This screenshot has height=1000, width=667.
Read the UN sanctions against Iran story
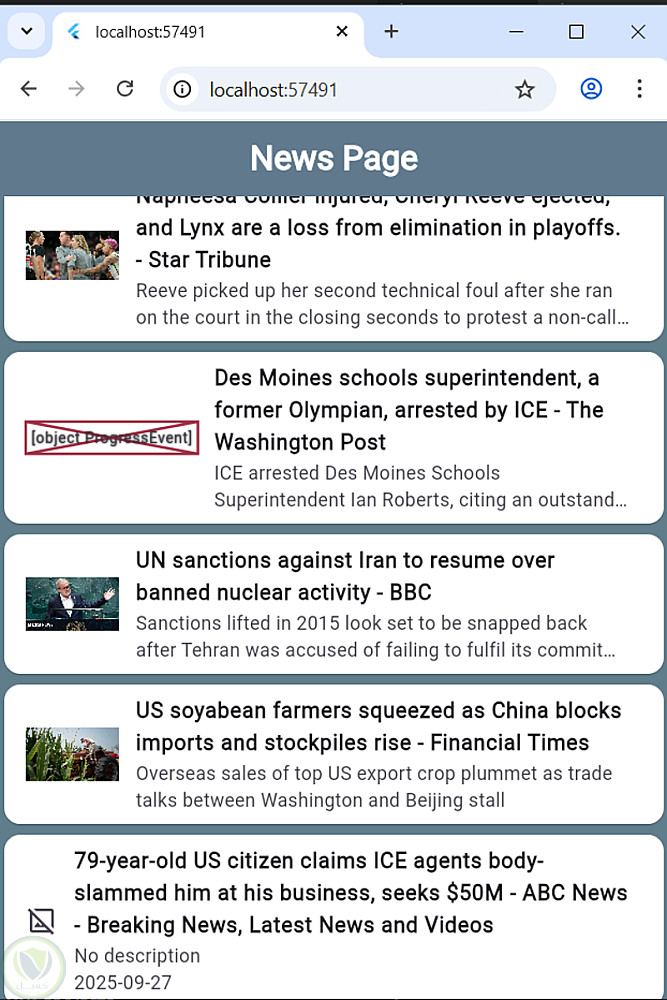pos(345,576)
